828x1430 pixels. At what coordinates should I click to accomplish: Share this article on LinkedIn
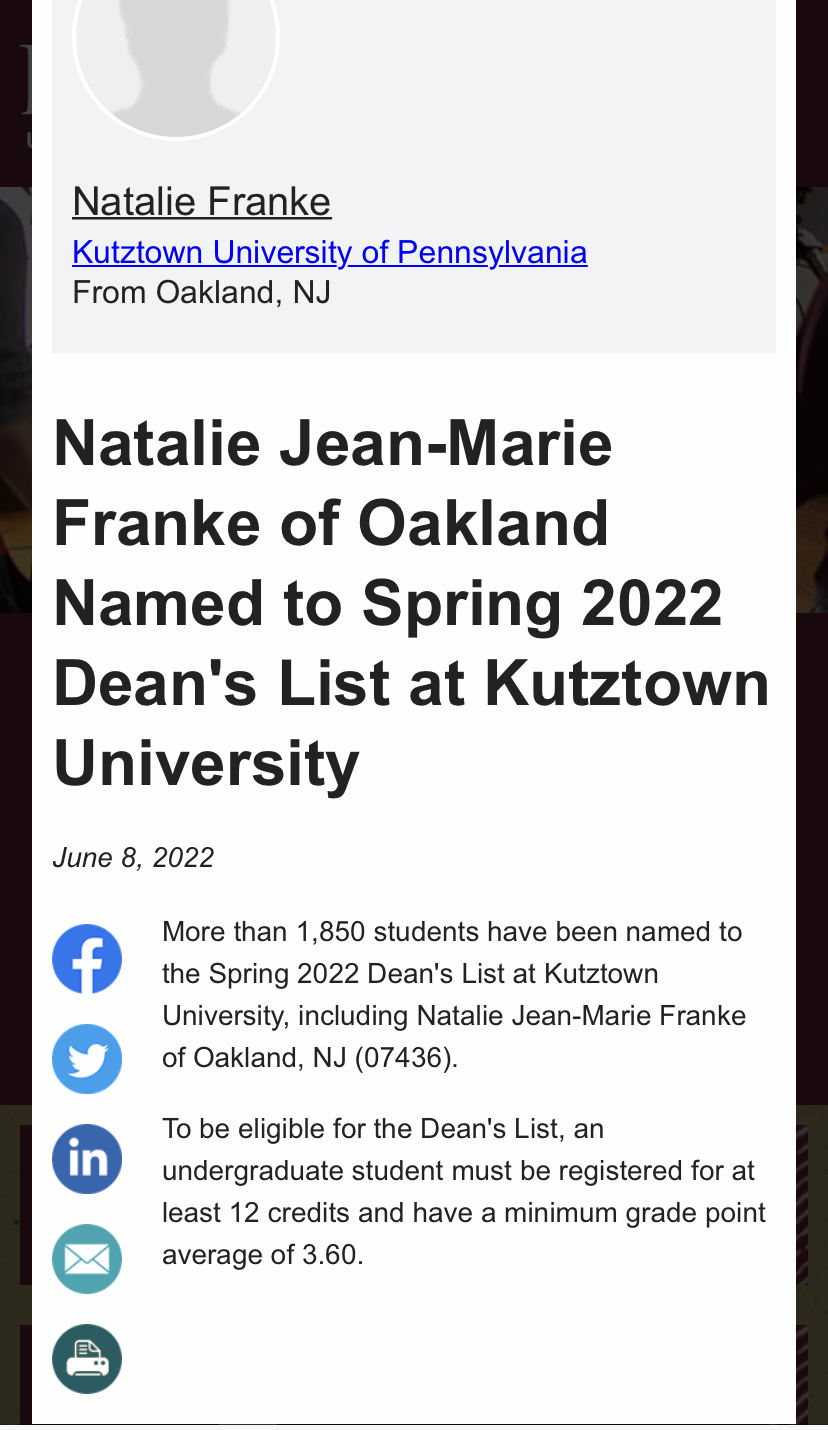tap(87, 1159)
